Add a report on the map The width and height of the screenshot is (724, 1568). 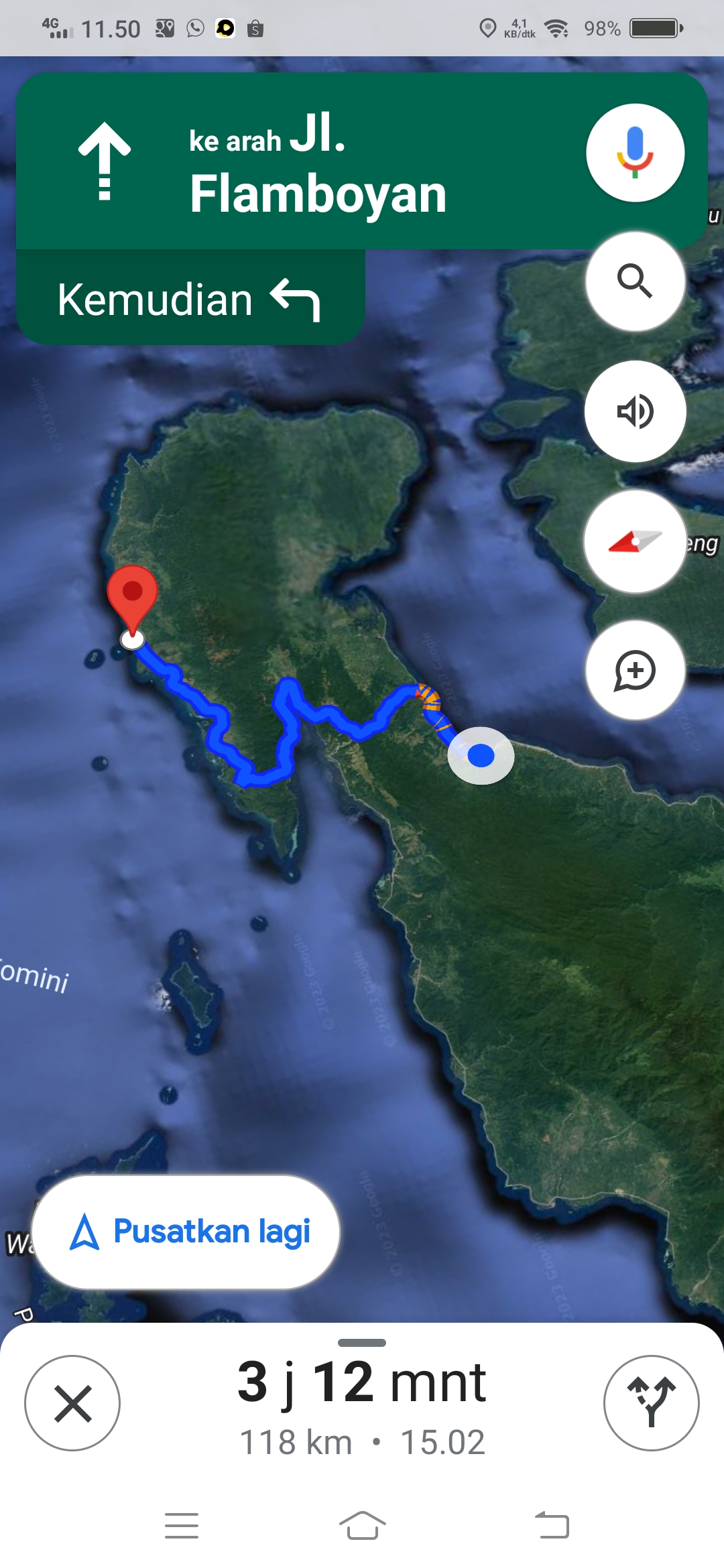635,670
